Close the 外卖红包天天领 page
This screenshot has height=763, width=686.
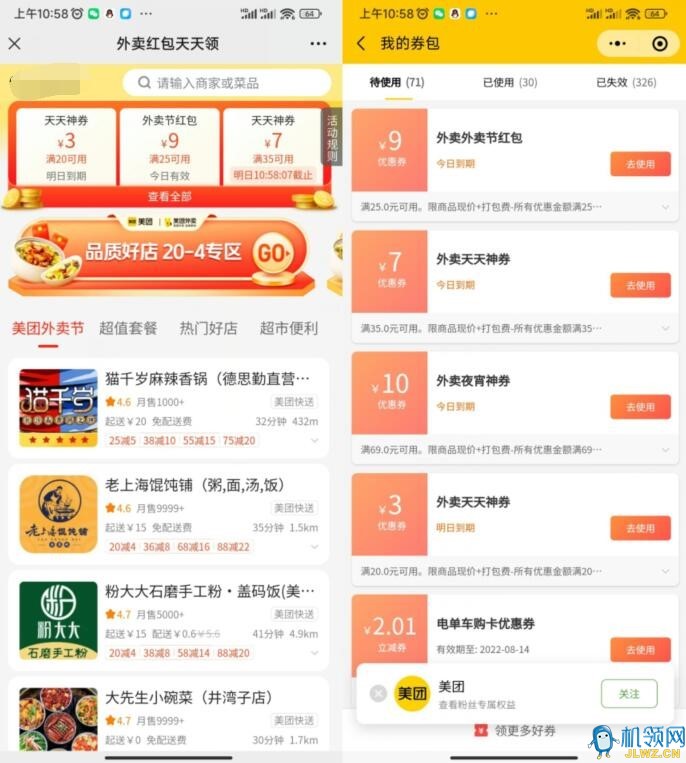[14, 44]
